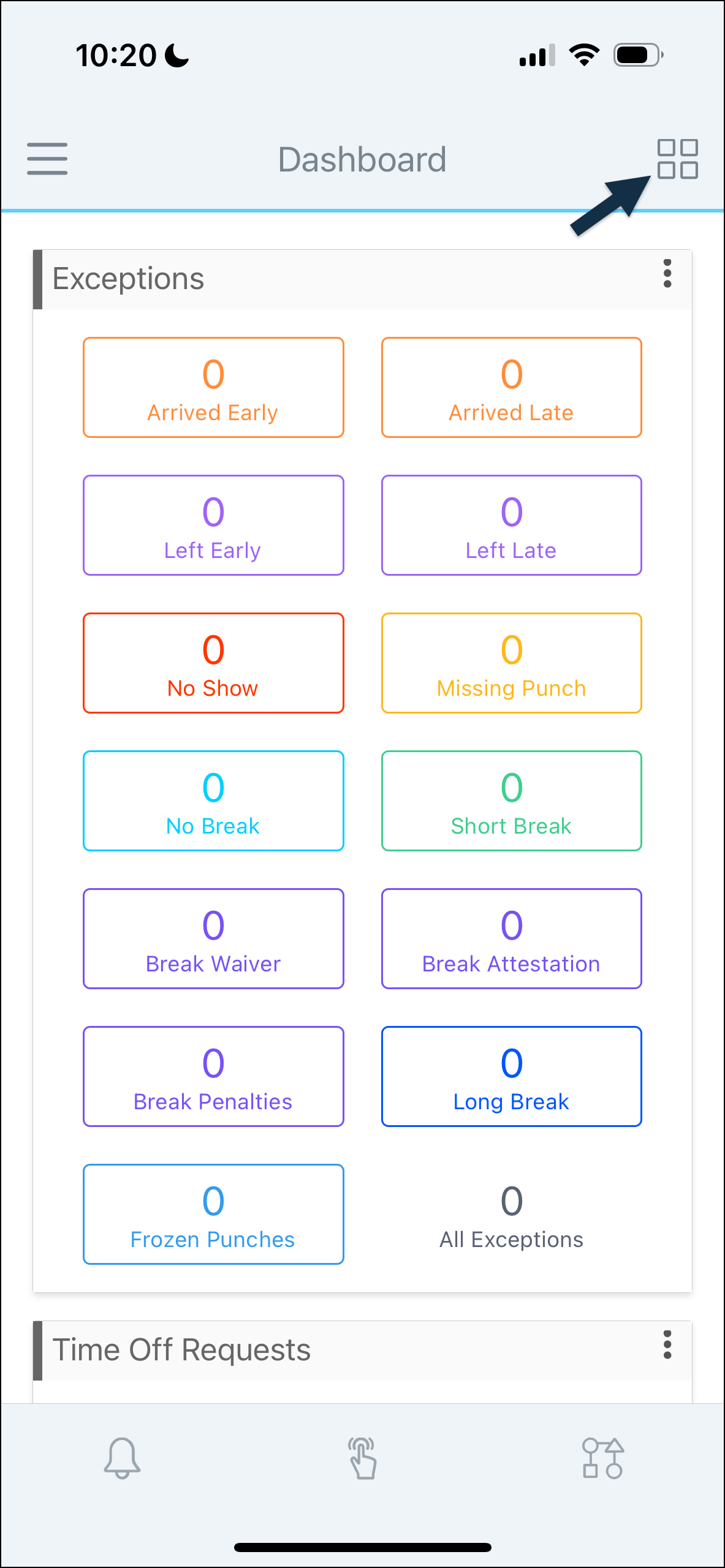The image size is (725, 1568).
Task: Open the Left Late tile
Action: 512,526
